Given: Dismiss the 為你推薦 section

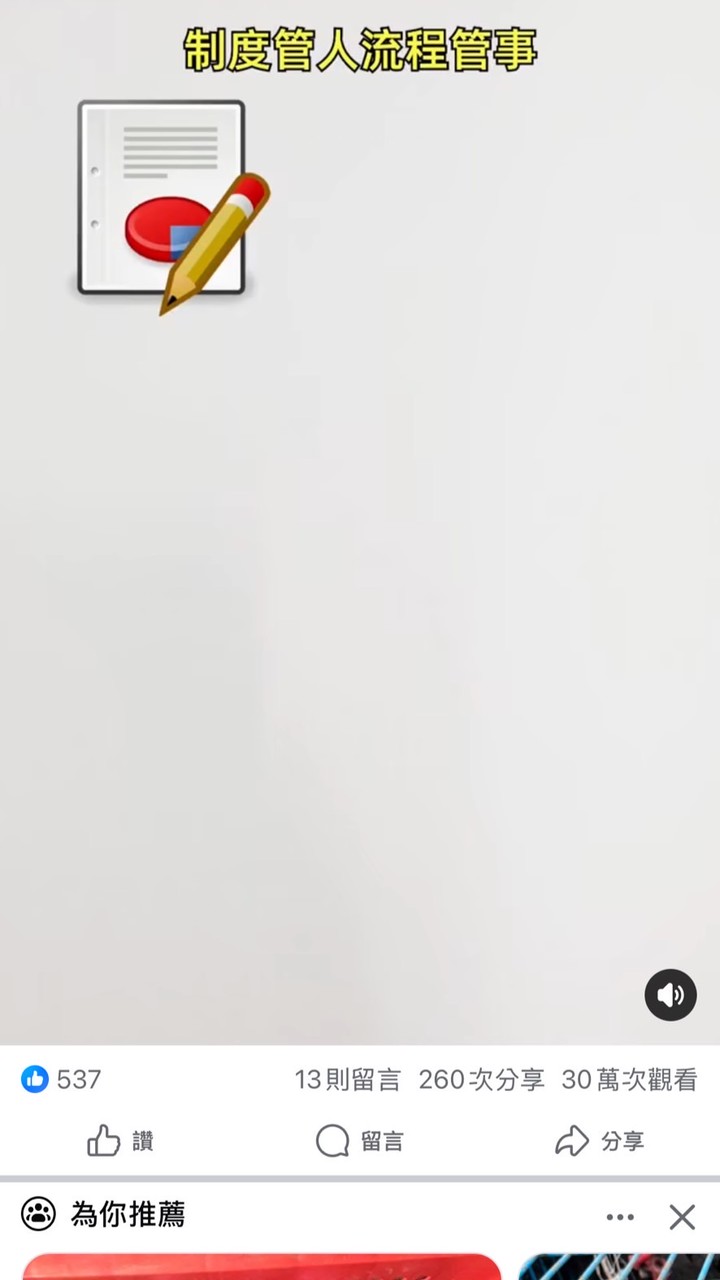Looking at the screenshot, I should click(682, 1217).
